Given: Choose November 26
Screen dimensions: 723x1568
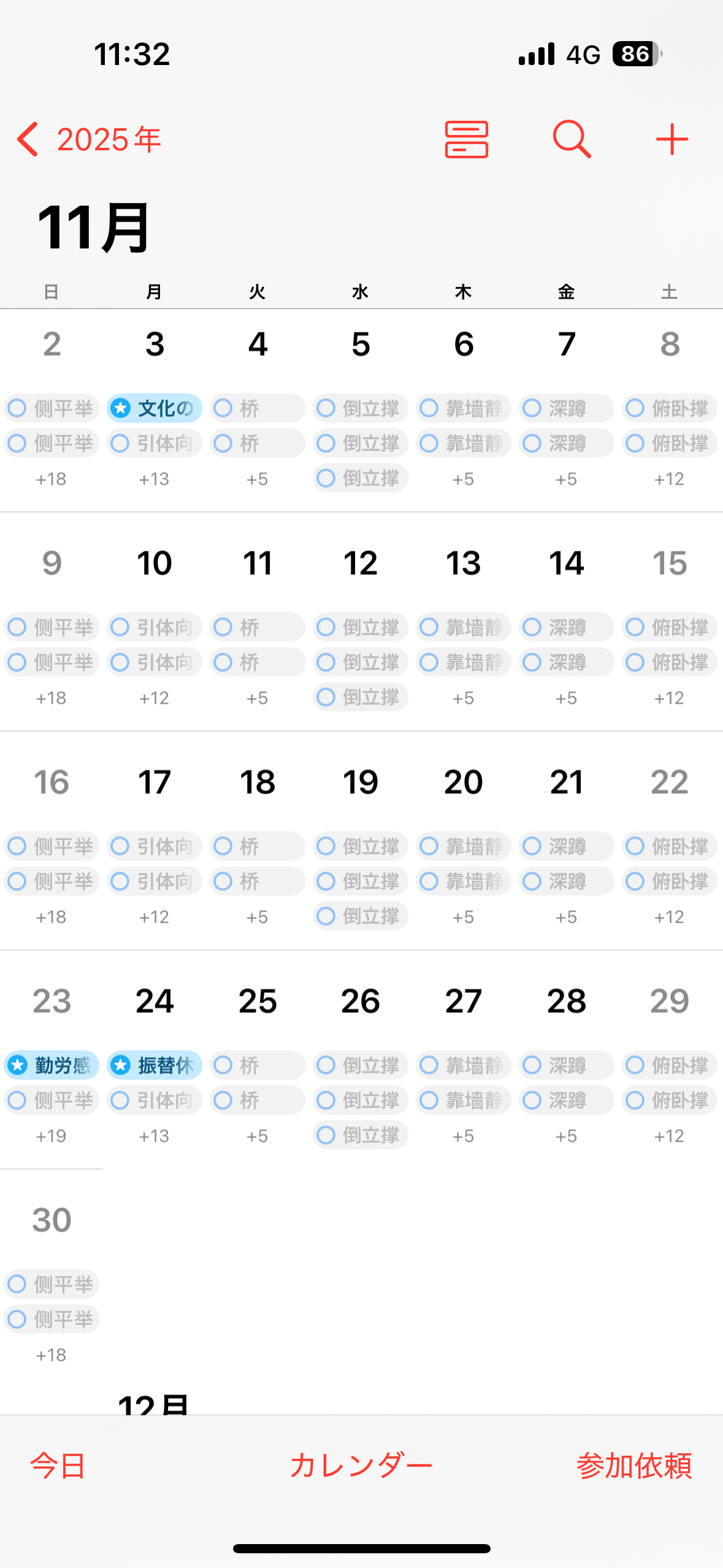Looking at the screenshot, I should [361, 1001].
